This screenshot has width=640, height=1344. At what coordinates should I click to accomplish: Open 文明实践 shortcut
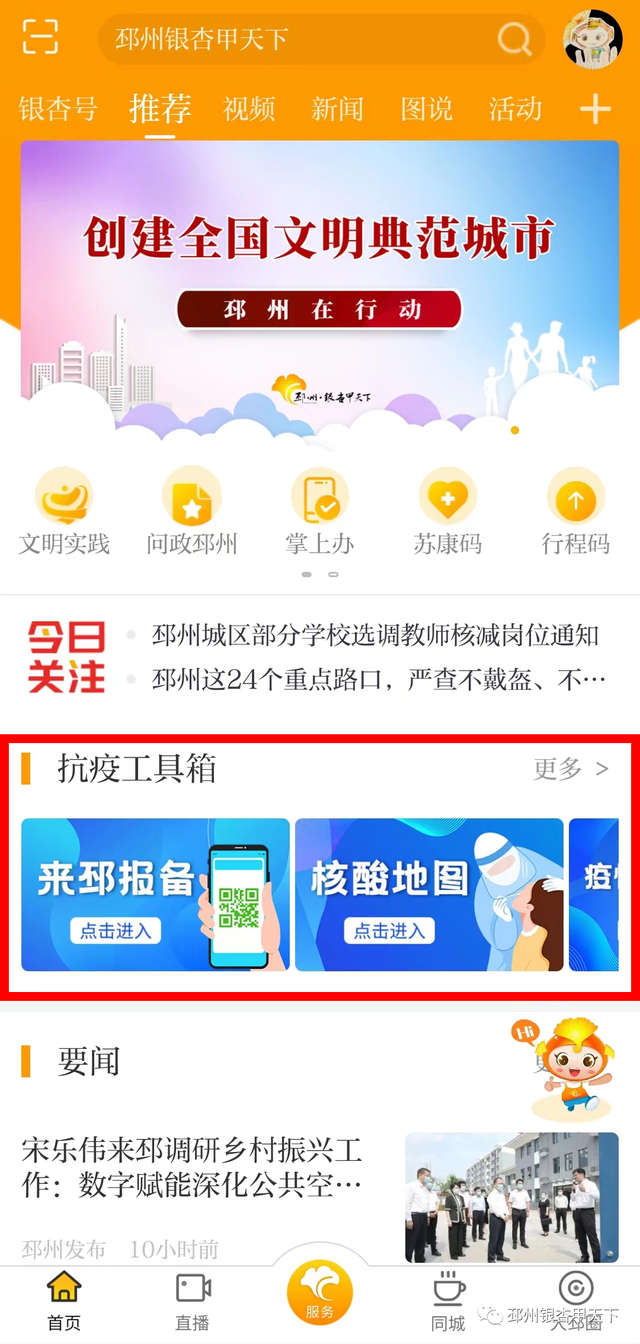pyautogui.click(x=64, y=510)
